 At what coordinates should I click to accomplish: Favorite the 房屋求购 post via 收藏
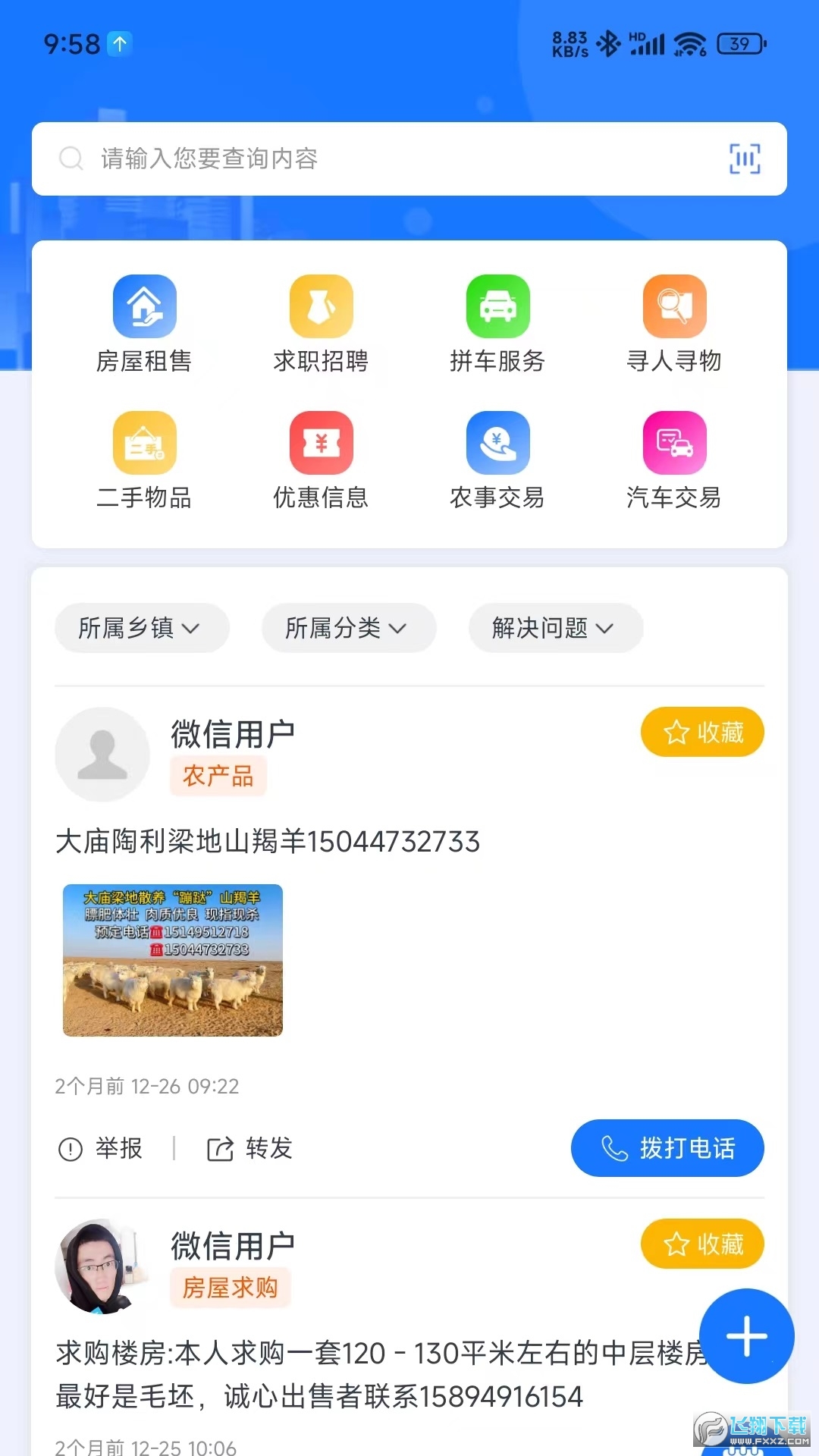(x=702, y=1244)
